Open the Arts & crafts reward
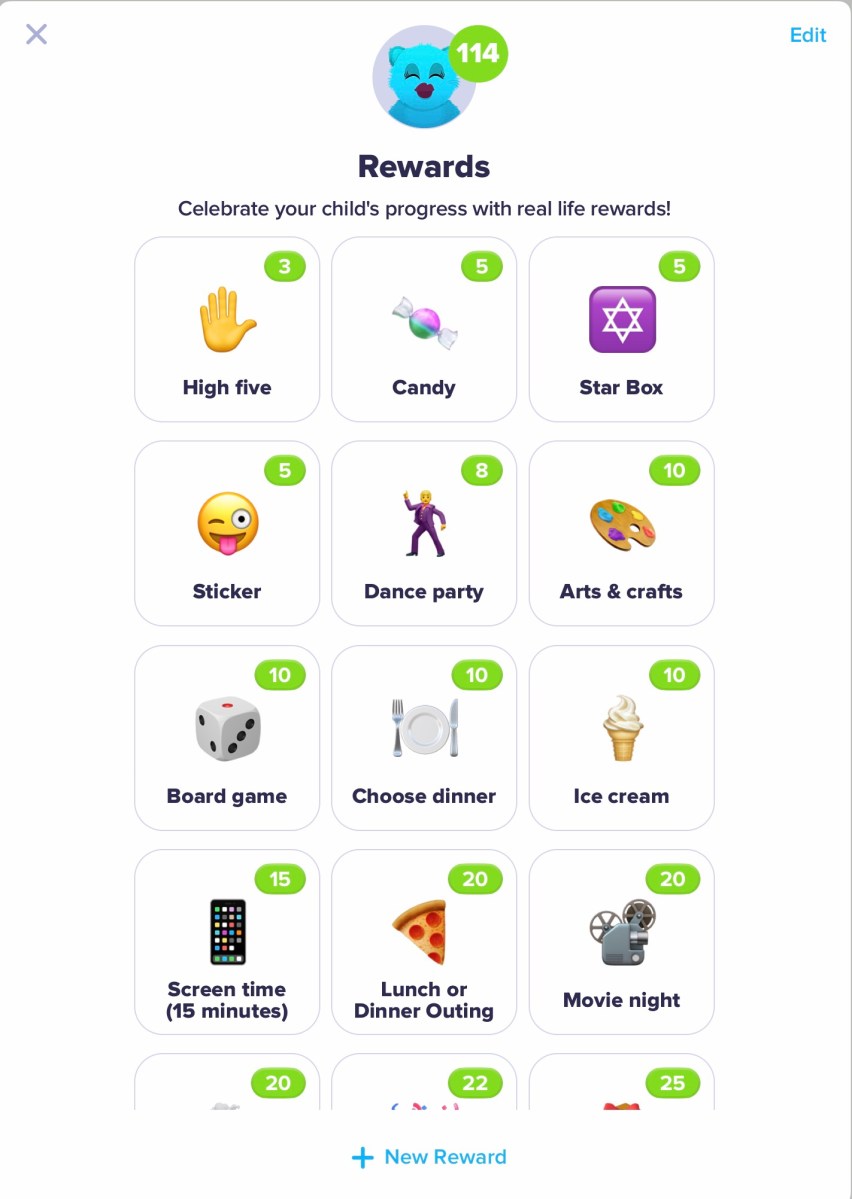The height and width of the screenshot is (1199, 852). tap(621, 534)
